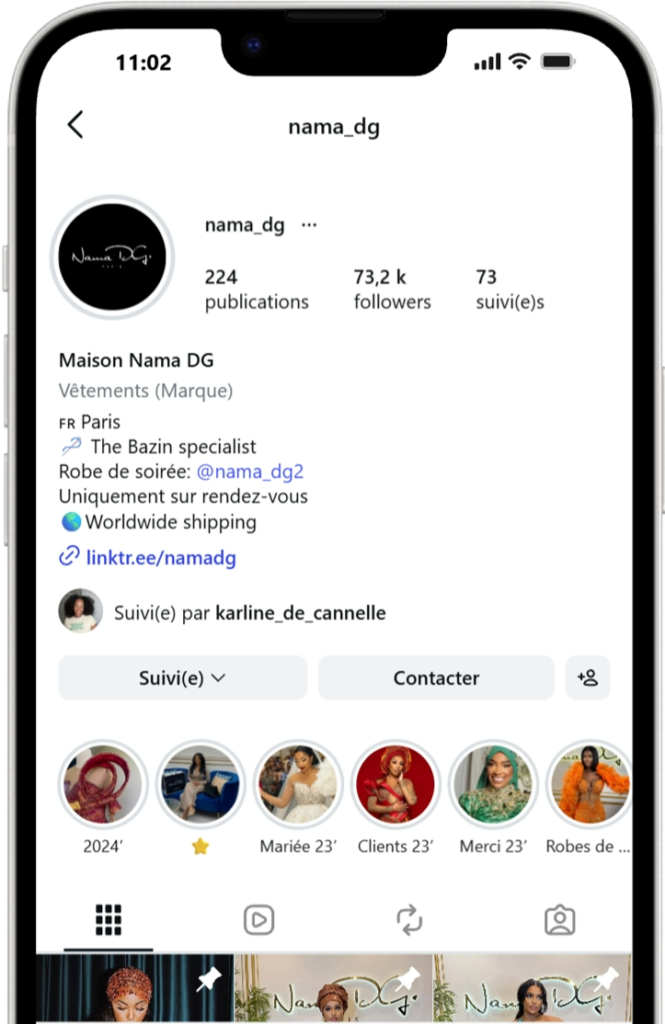View the Clients 23' highlight
Screen dimensions: 665x1024
tap(395, 785)
